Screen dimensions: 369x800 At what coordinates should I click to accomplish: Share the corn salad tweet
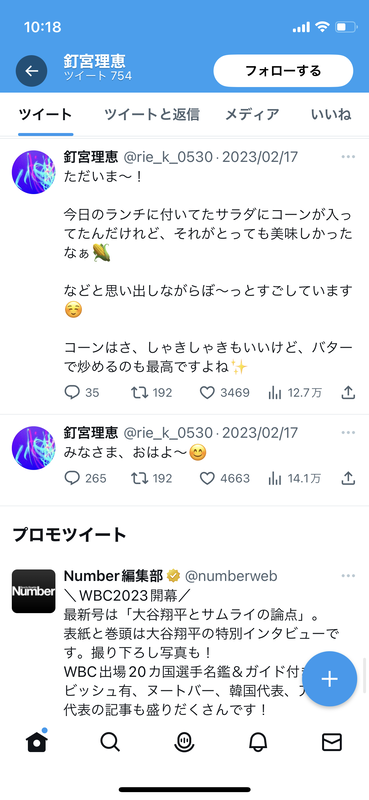348,392
